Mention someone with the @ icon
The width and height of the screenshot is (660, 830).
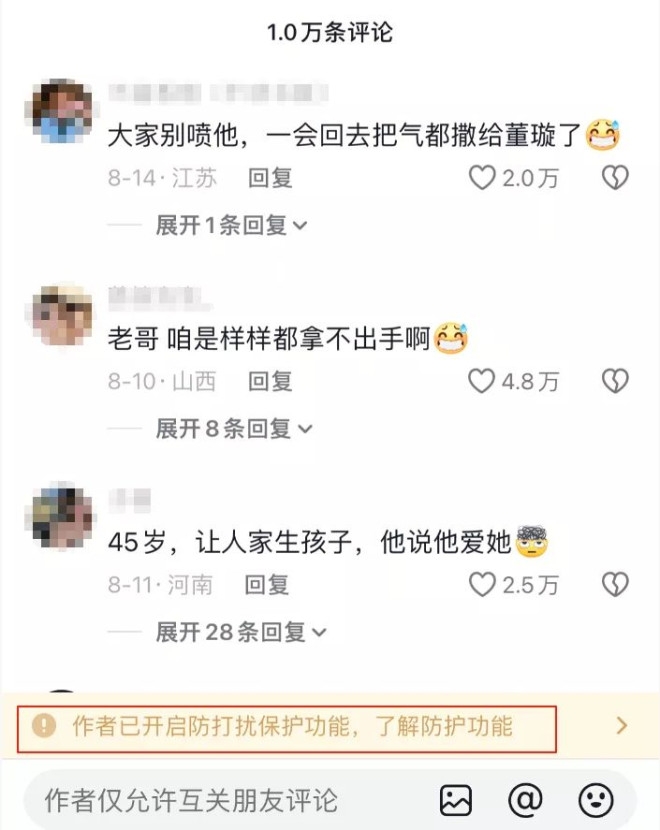point(525,800)
